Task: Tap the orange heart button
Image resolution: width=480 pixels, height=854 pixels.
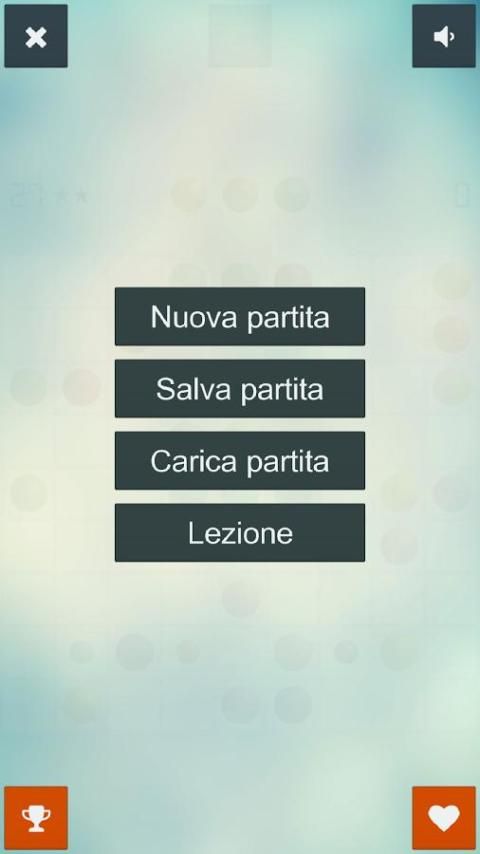Action: [x=443, y=818]
